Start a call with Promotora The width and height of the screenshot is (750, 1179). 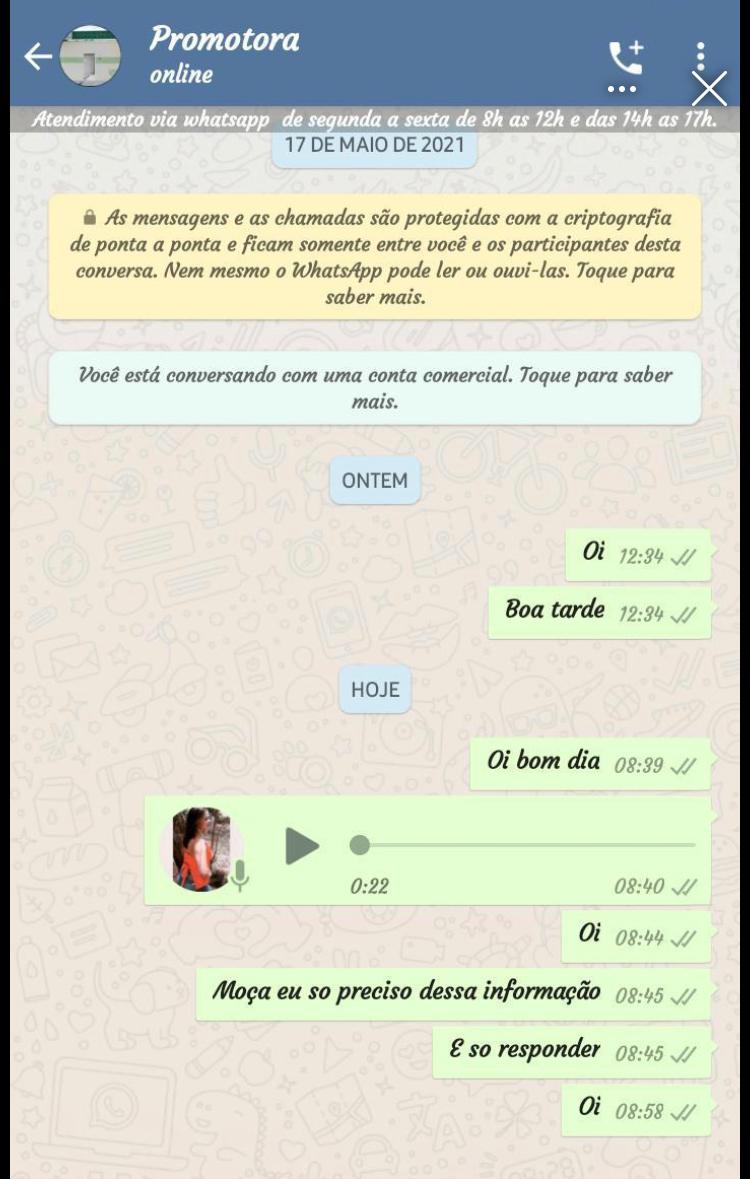tap(626, 57)
